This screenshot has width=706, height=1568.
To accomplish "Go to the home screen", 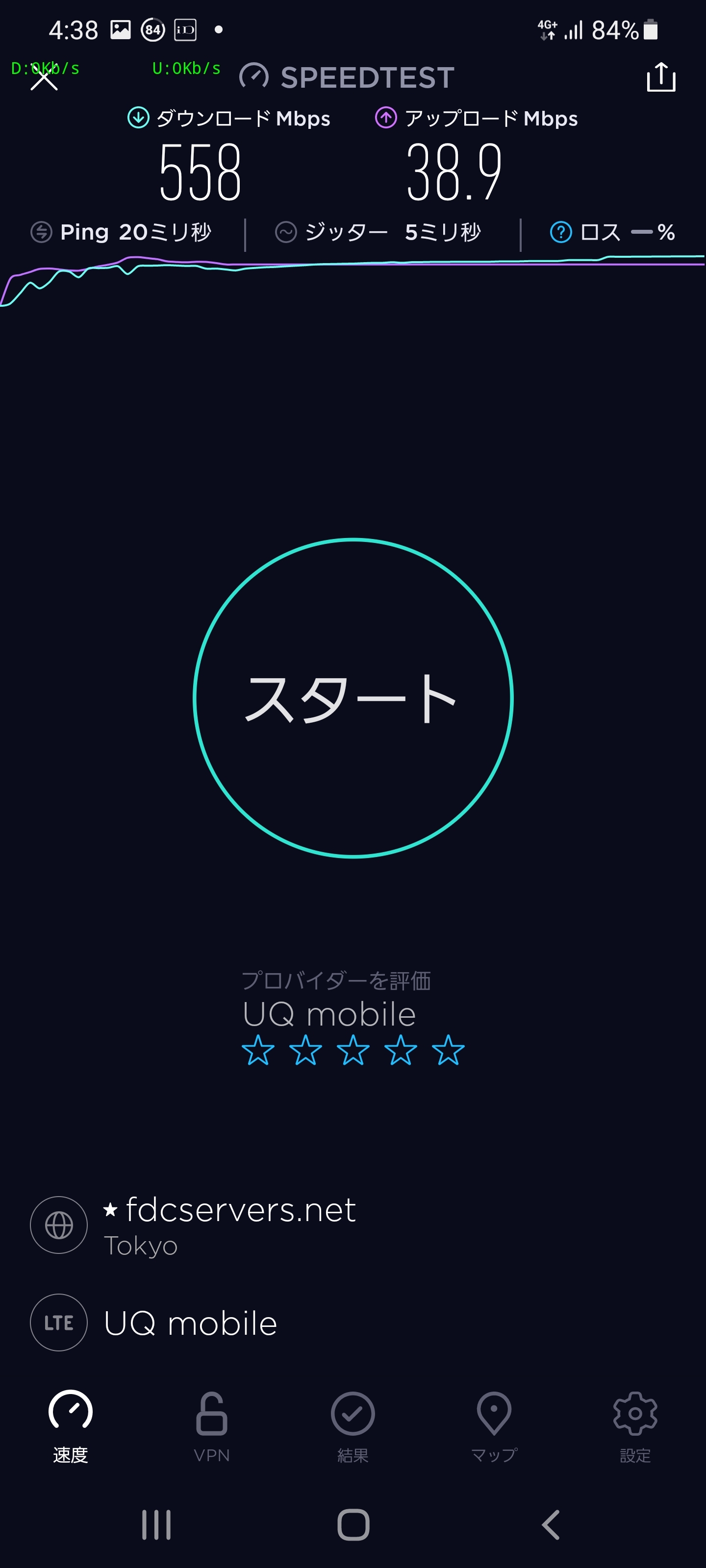I will tap(353, 1525).
